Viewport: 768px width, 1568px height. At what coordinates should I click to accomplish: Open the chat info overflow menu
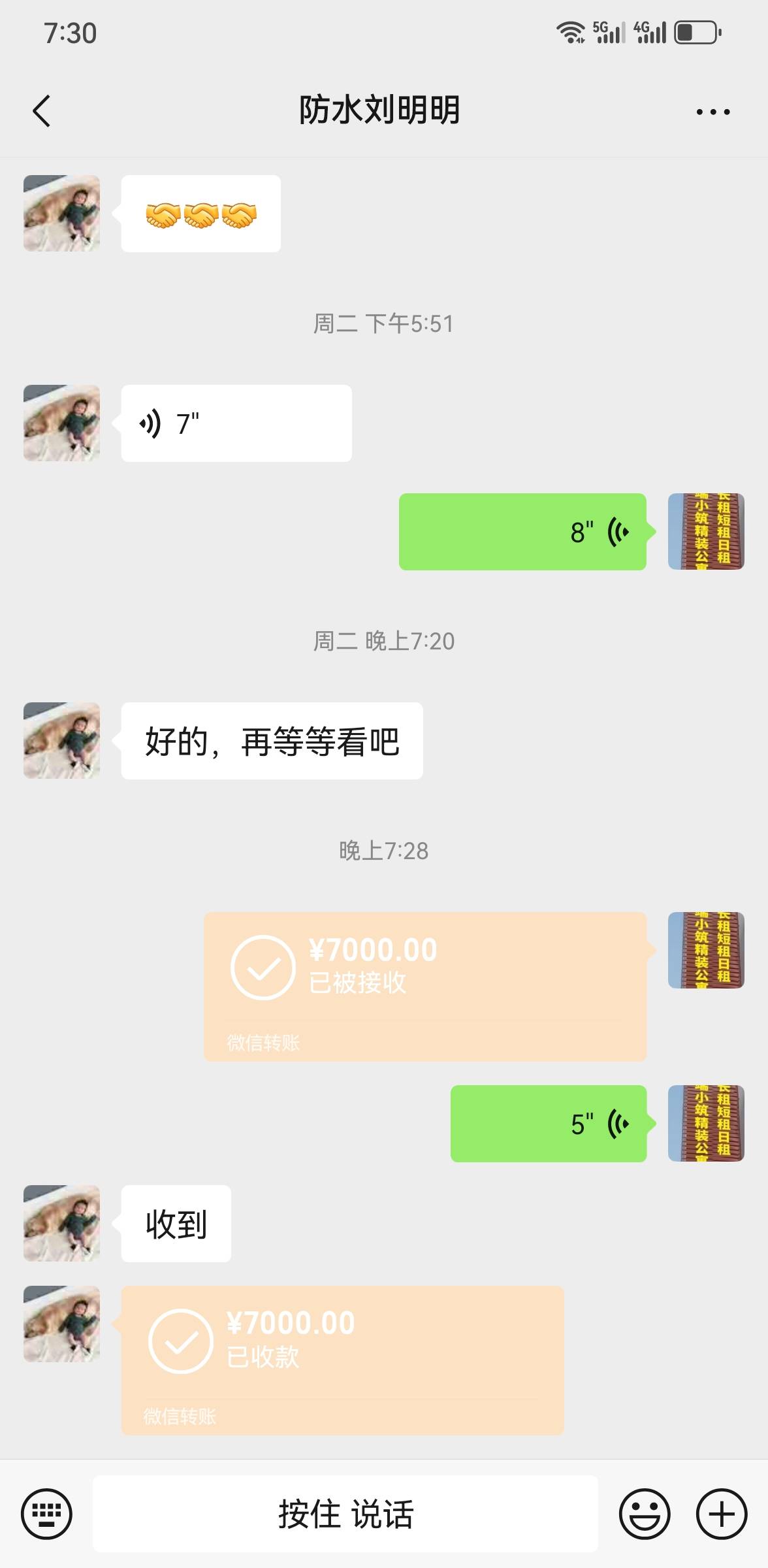(712, 112)
